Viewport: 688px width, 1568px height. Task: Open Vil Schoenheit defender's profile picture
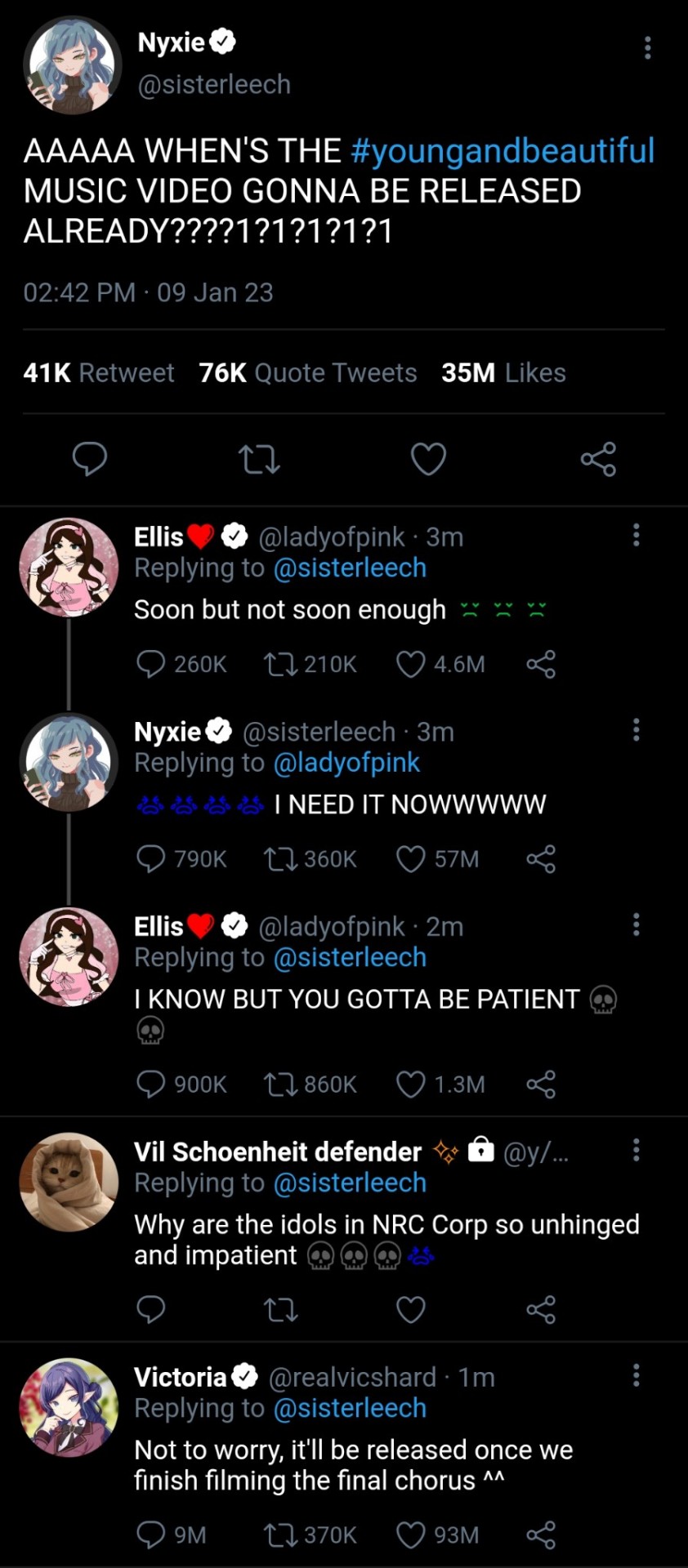click(x=69, y=1181)
